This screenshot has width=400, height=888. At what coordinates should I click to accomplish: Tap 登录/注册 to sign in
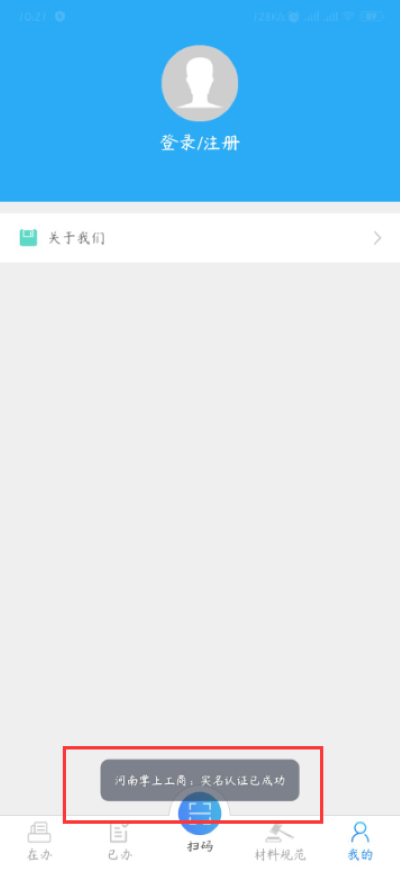pyautogui.click(x=200, y=143)
